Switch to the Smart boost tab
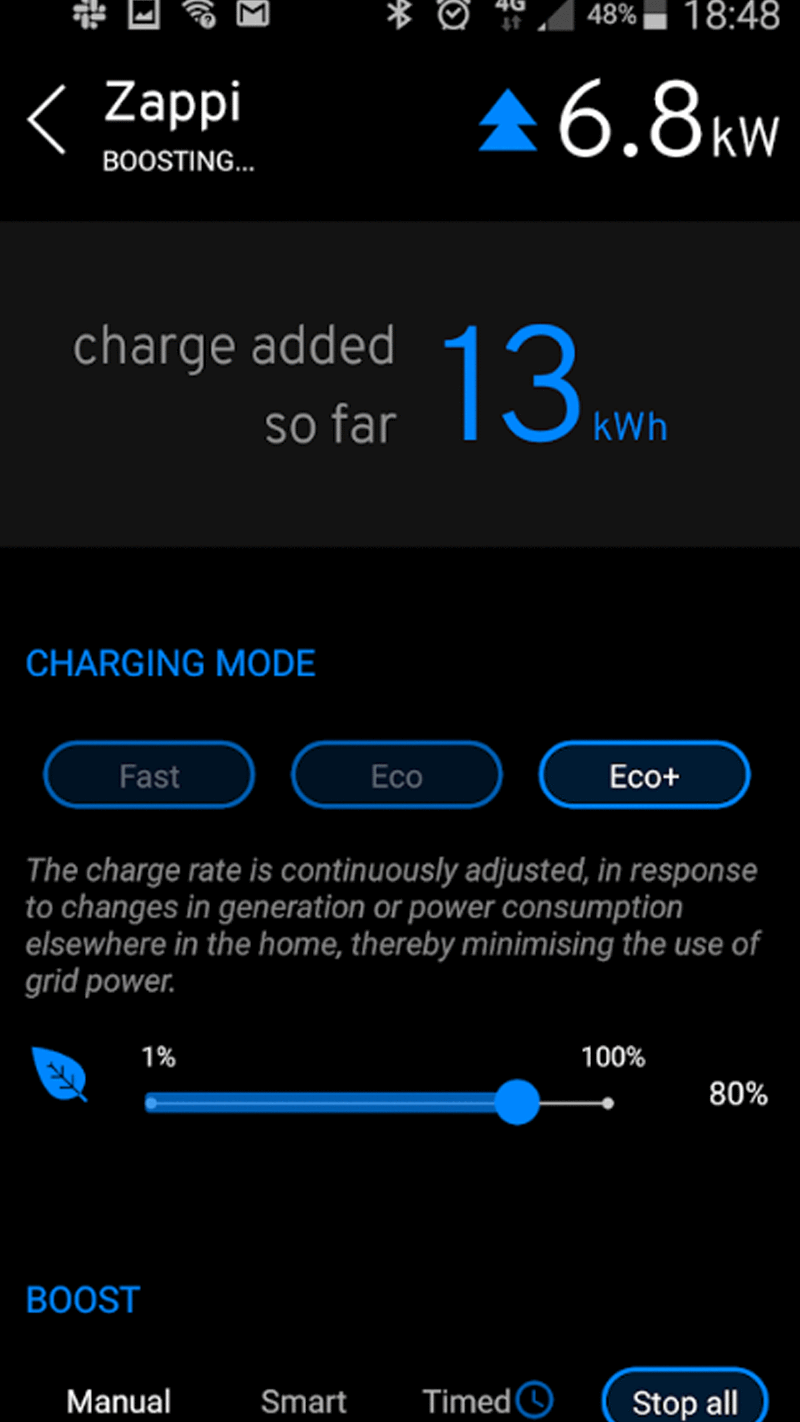This screenshot has width=800, height=1422. pos(304,1401)
